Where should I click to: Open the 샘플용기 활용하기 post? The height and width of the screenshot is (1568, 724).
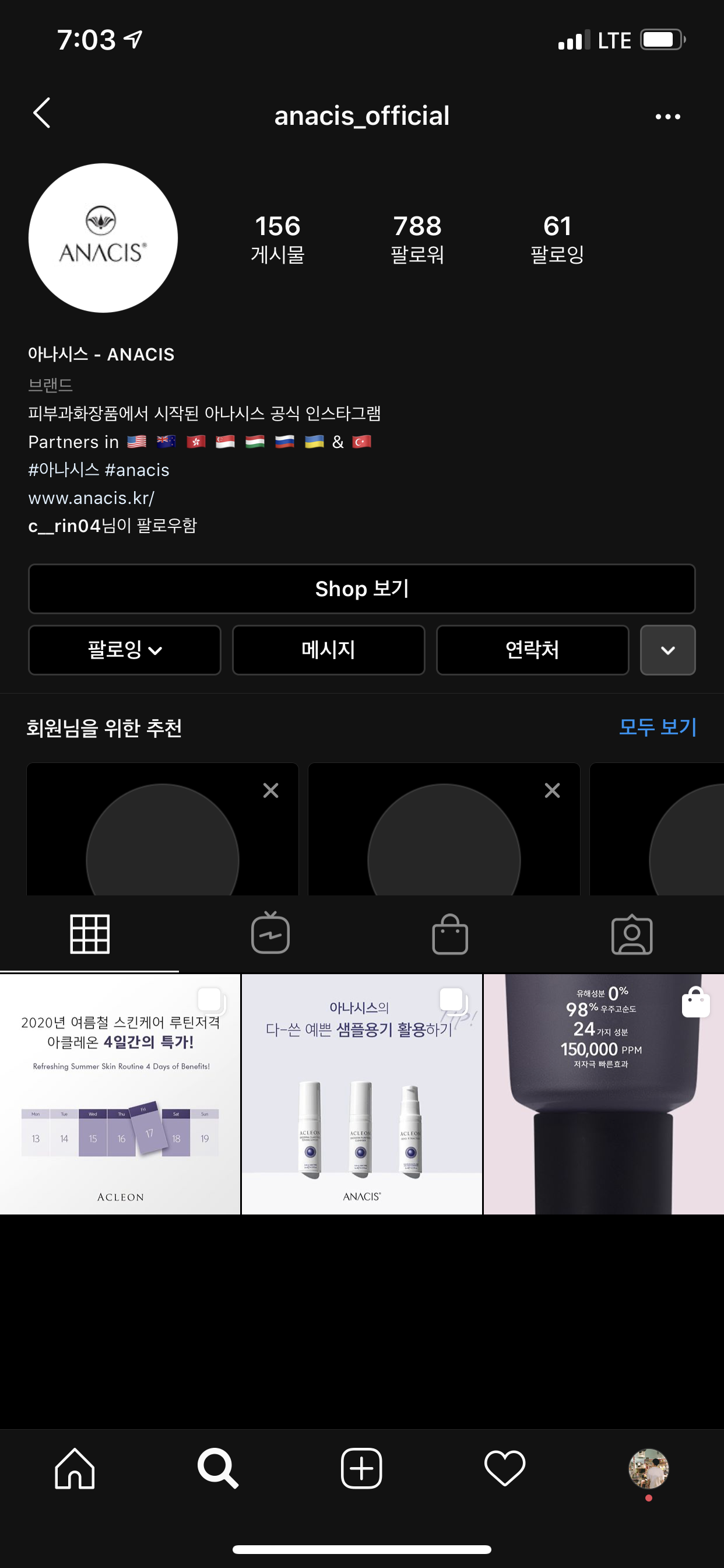361,1094
